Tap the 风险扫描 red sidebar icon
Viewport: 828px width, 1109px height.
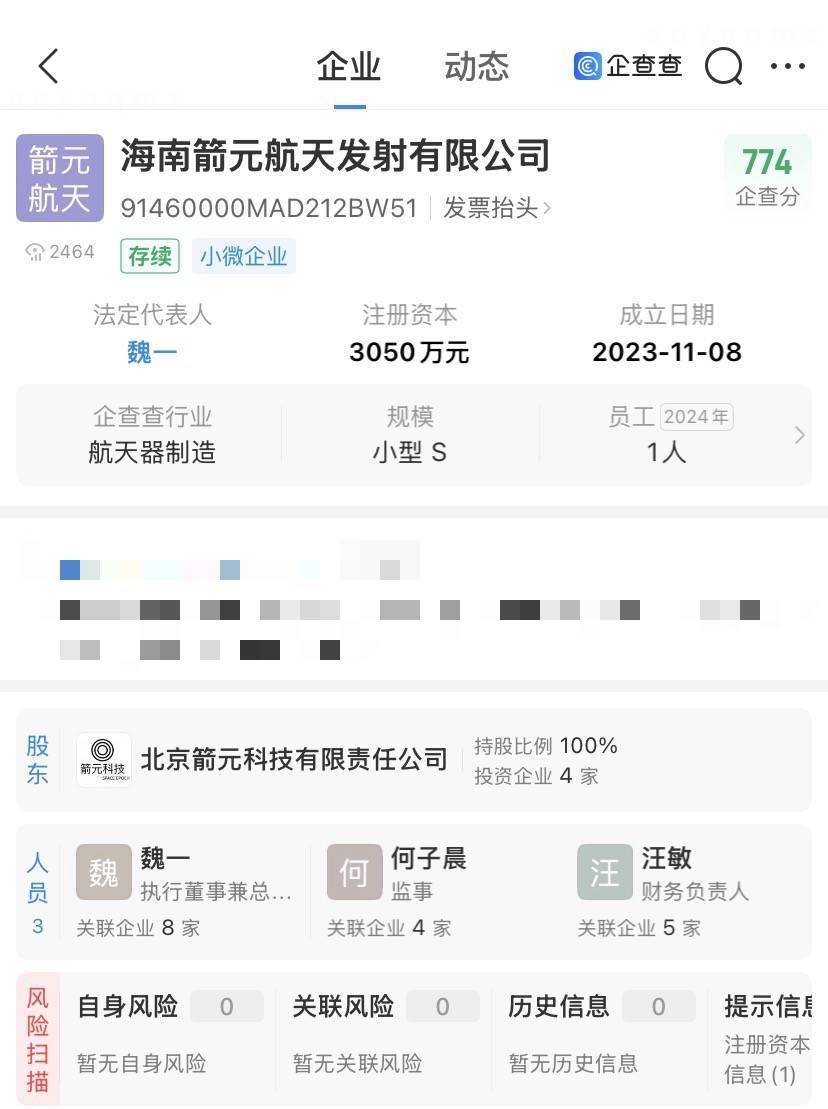(x=39, y=1036)
